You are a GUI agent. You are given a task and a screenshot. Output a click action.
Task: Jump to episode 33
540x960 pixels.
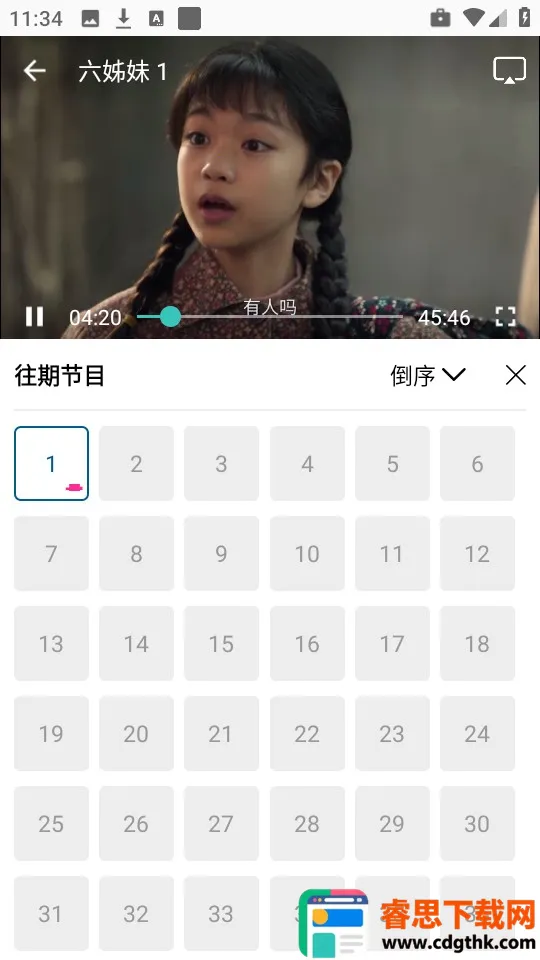(222, 913)
